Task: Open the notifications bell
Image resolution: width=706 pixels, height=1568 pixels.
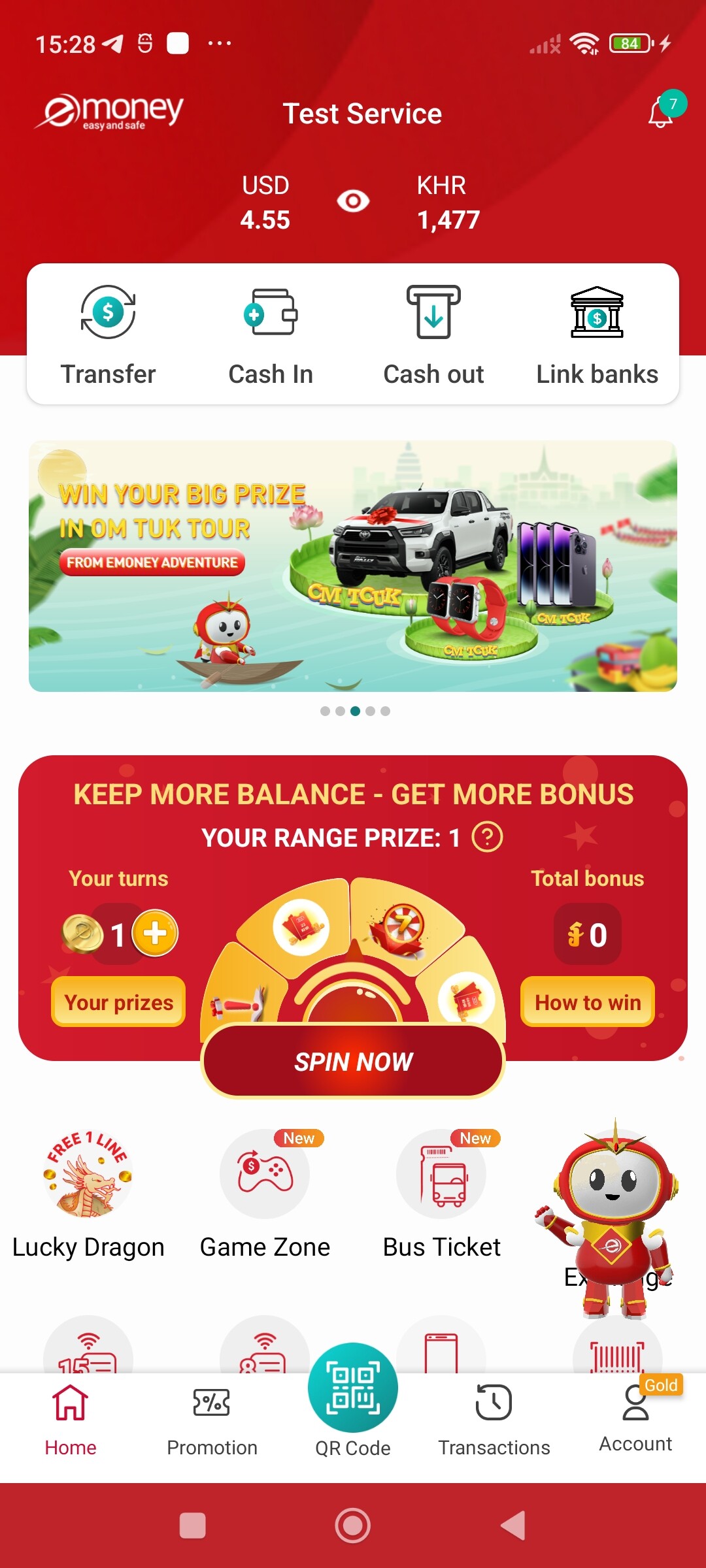Action: (x=662, y=112)
